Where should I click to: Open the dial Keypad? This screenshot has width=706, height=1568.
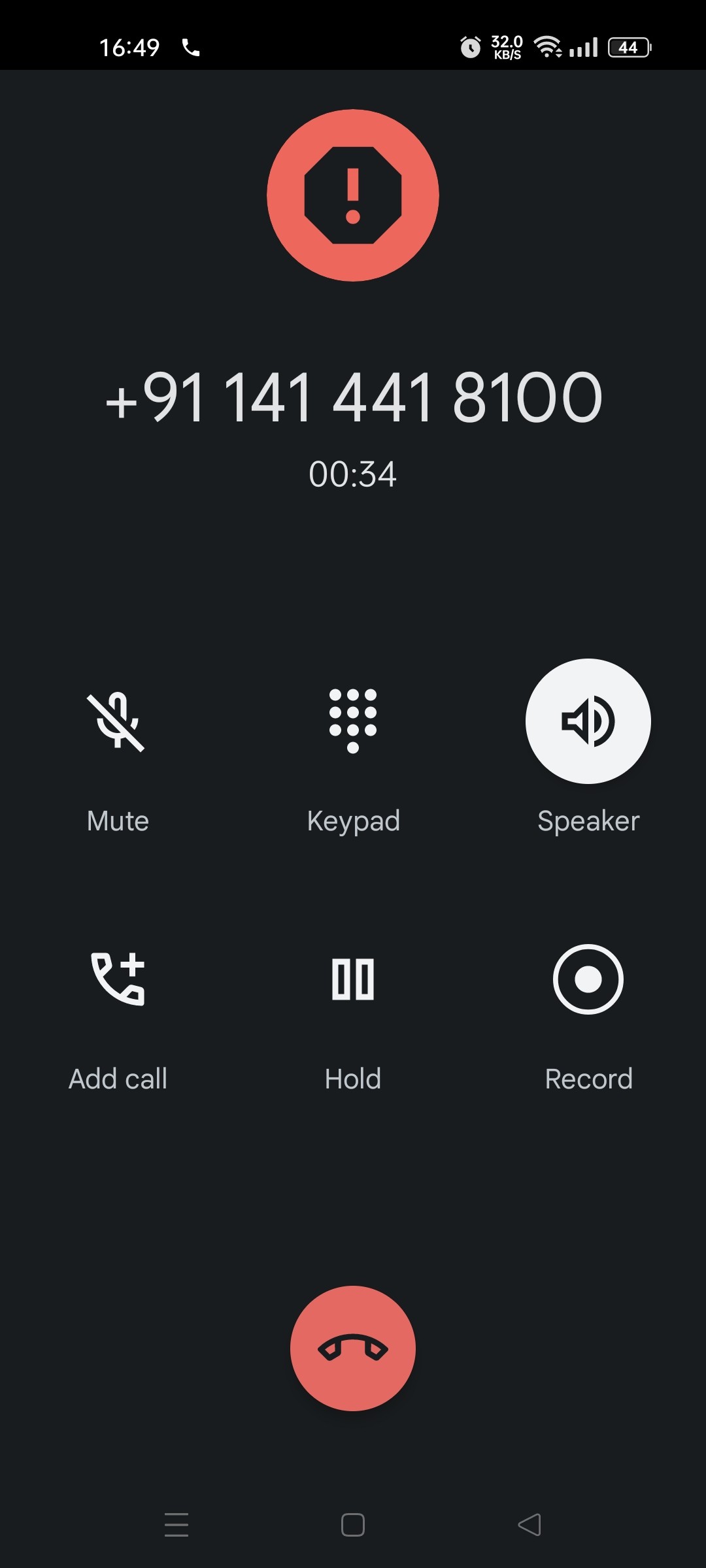[x=353, y=722]
